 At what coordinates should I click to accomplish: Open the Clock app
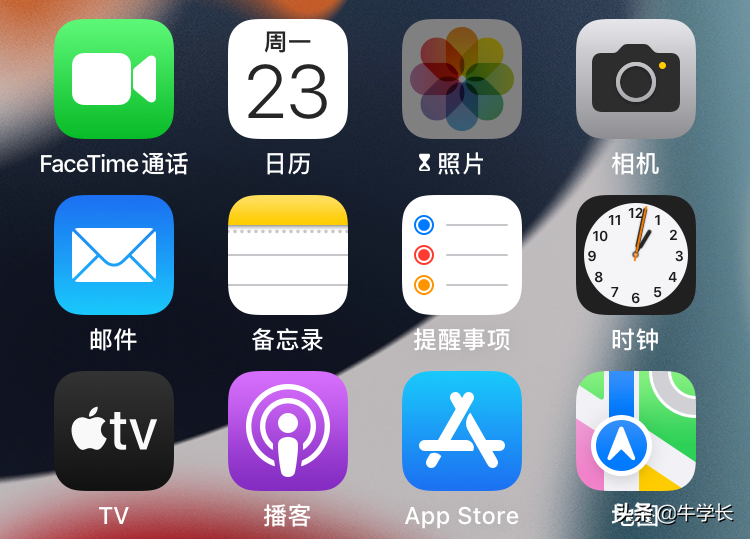pos(636,255)
